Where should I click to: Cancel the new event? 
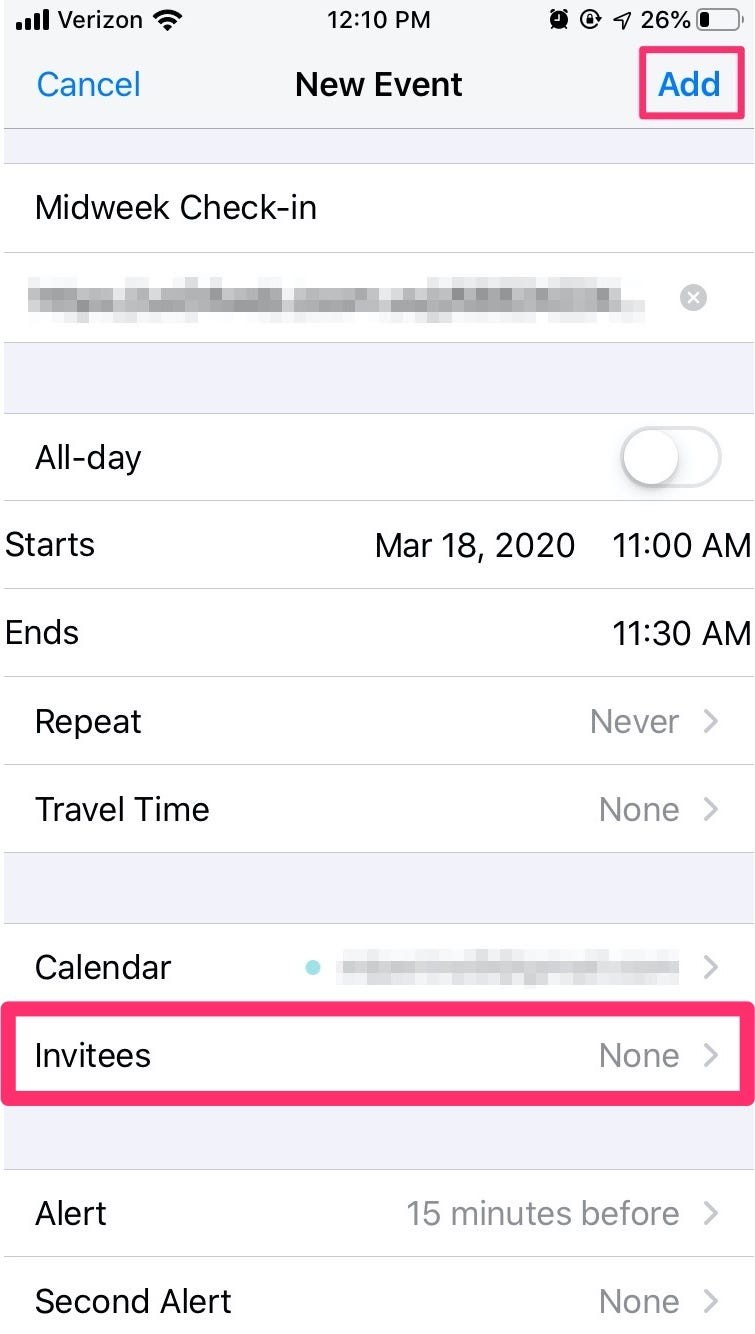(x=88, y=84)
